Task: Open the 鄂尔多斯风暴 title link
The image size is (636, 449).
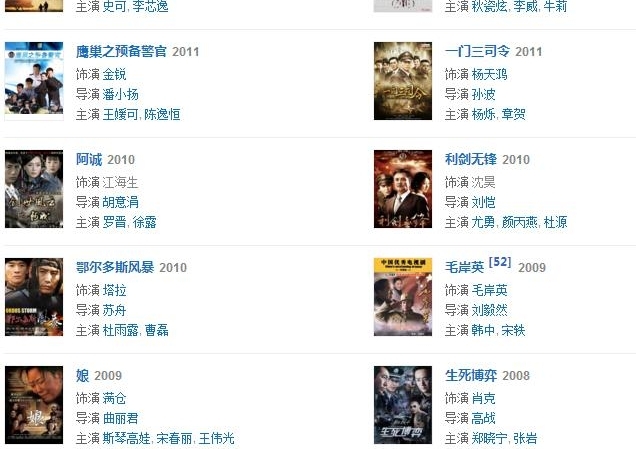Action: (115, 268)
